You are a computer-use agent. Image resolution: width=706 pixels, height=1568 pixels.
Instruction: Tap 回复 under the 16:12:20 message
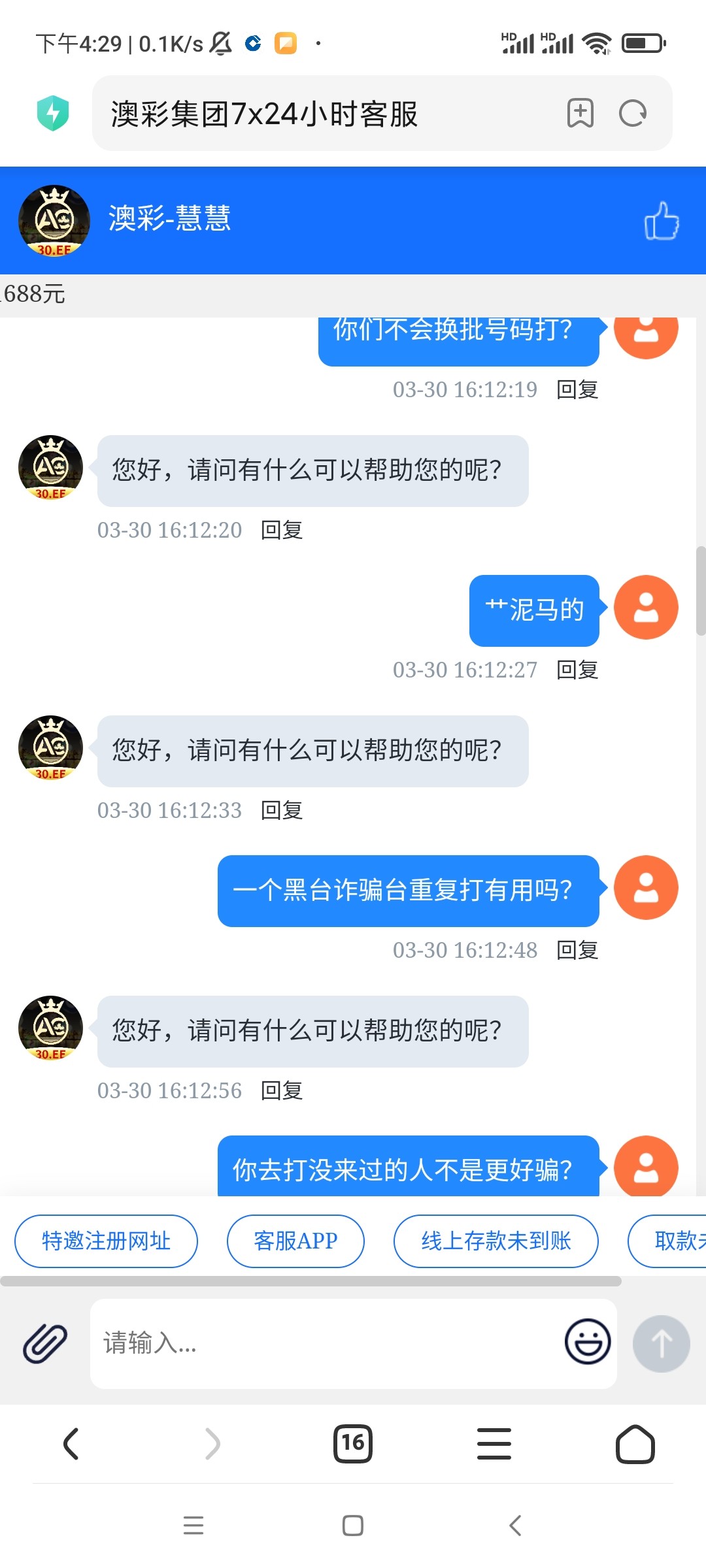(x=282, y=530)
